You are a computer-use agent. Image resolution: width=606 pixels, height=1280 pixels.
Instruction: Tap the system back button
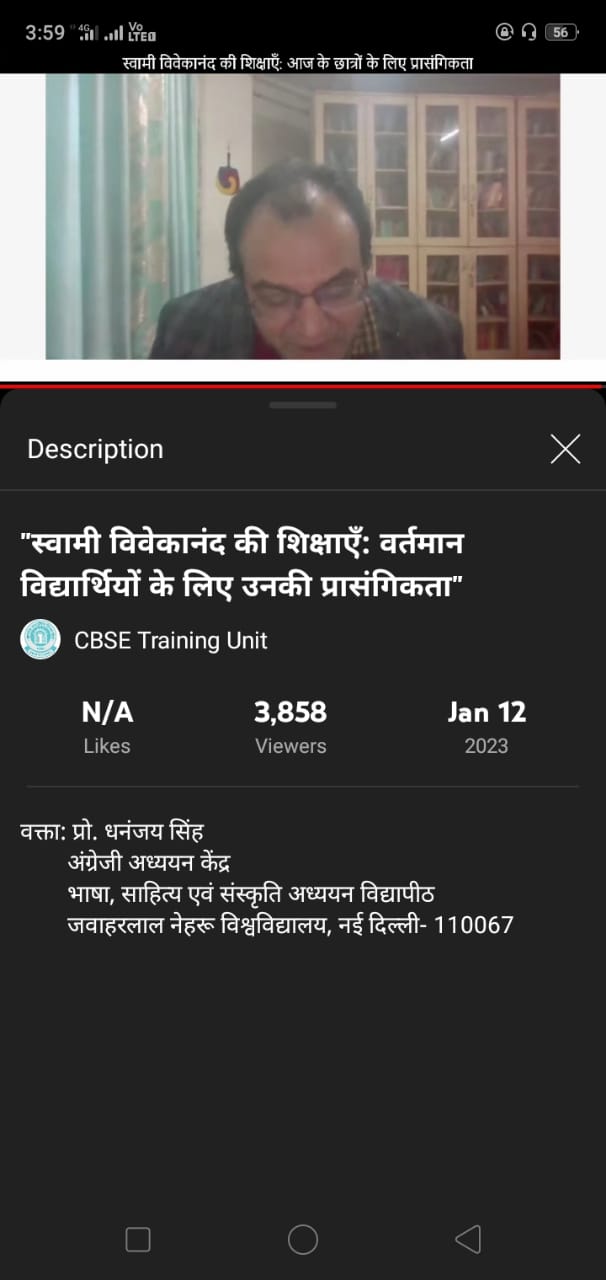(x=468, y=1240)
